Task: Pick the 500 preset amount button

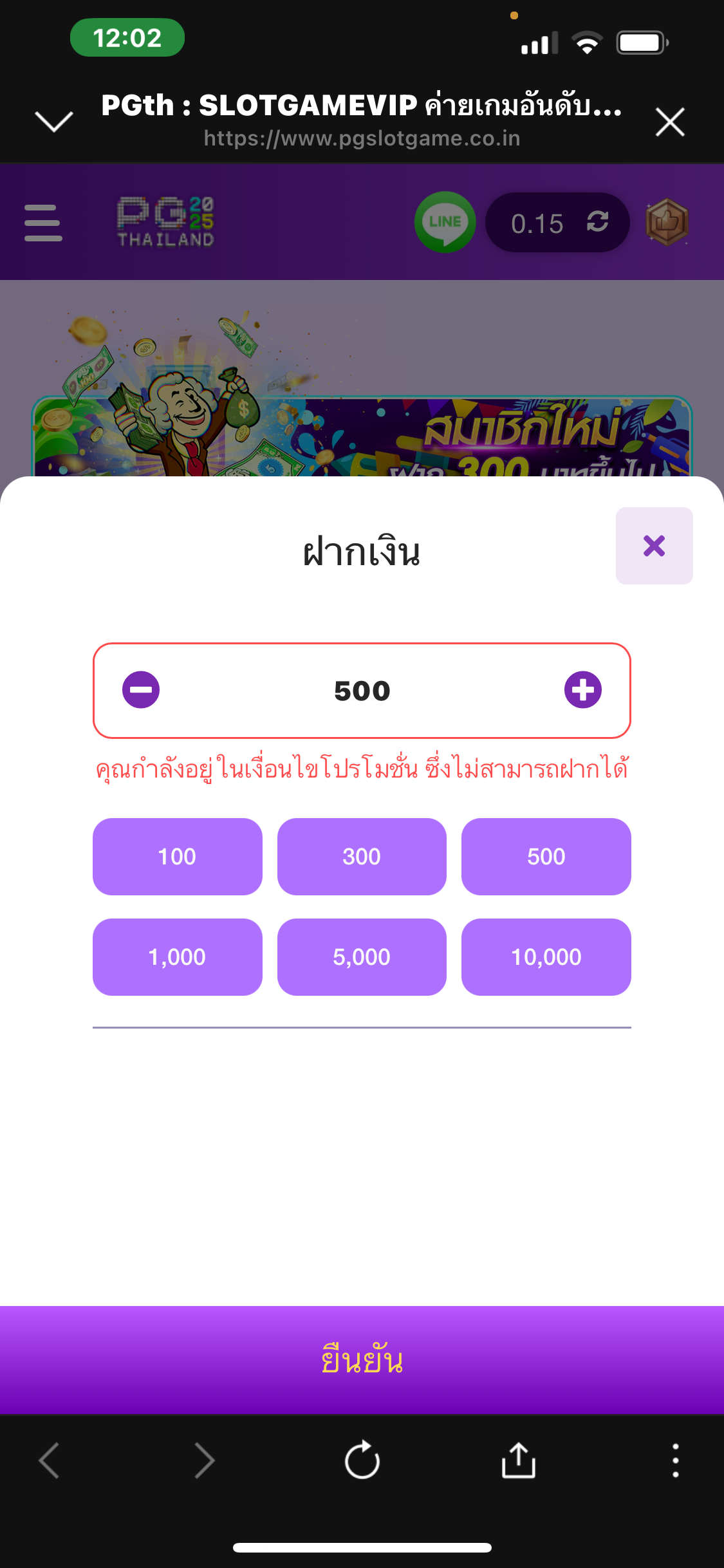Action: (x=546, y=857)
